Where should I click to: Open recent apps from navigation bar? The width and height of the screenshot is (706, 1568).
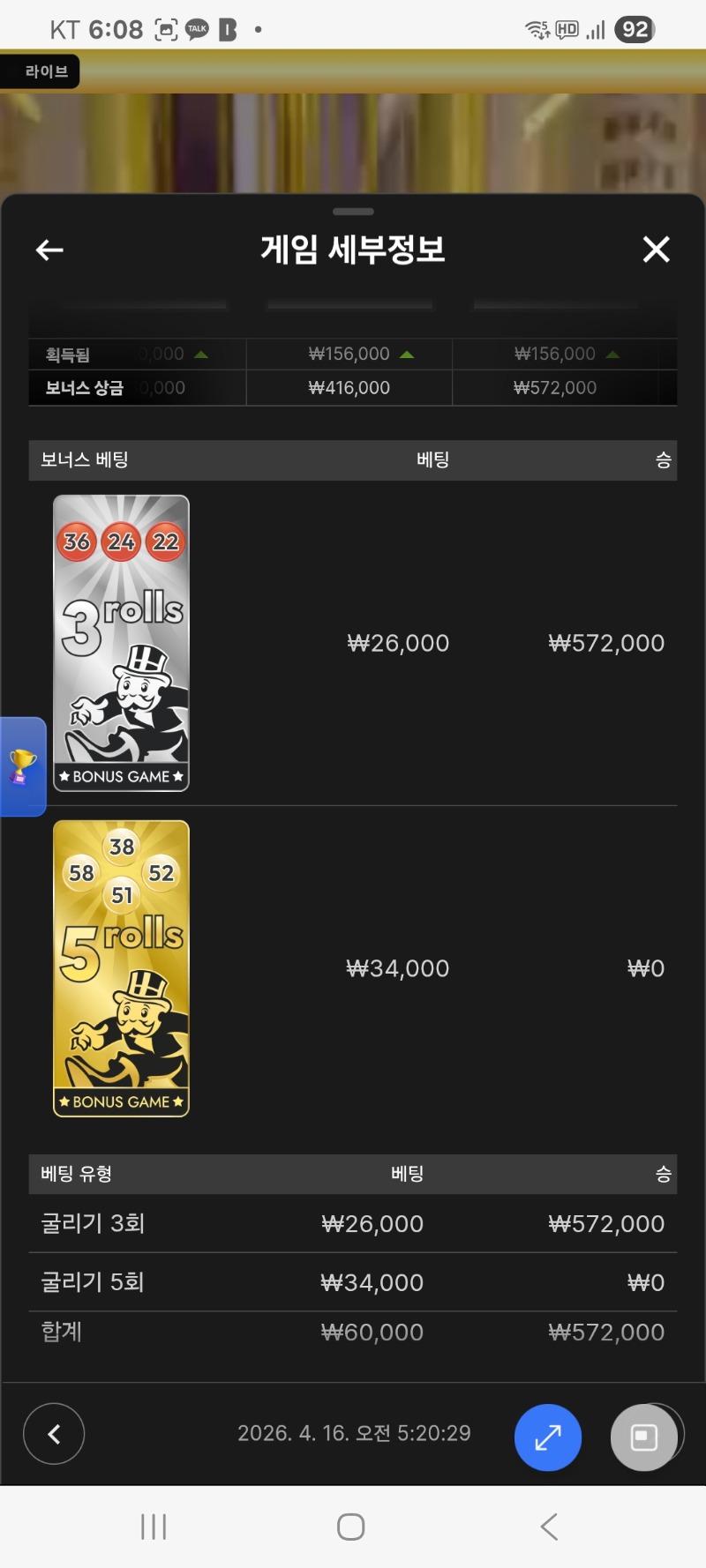[154, 1527]
